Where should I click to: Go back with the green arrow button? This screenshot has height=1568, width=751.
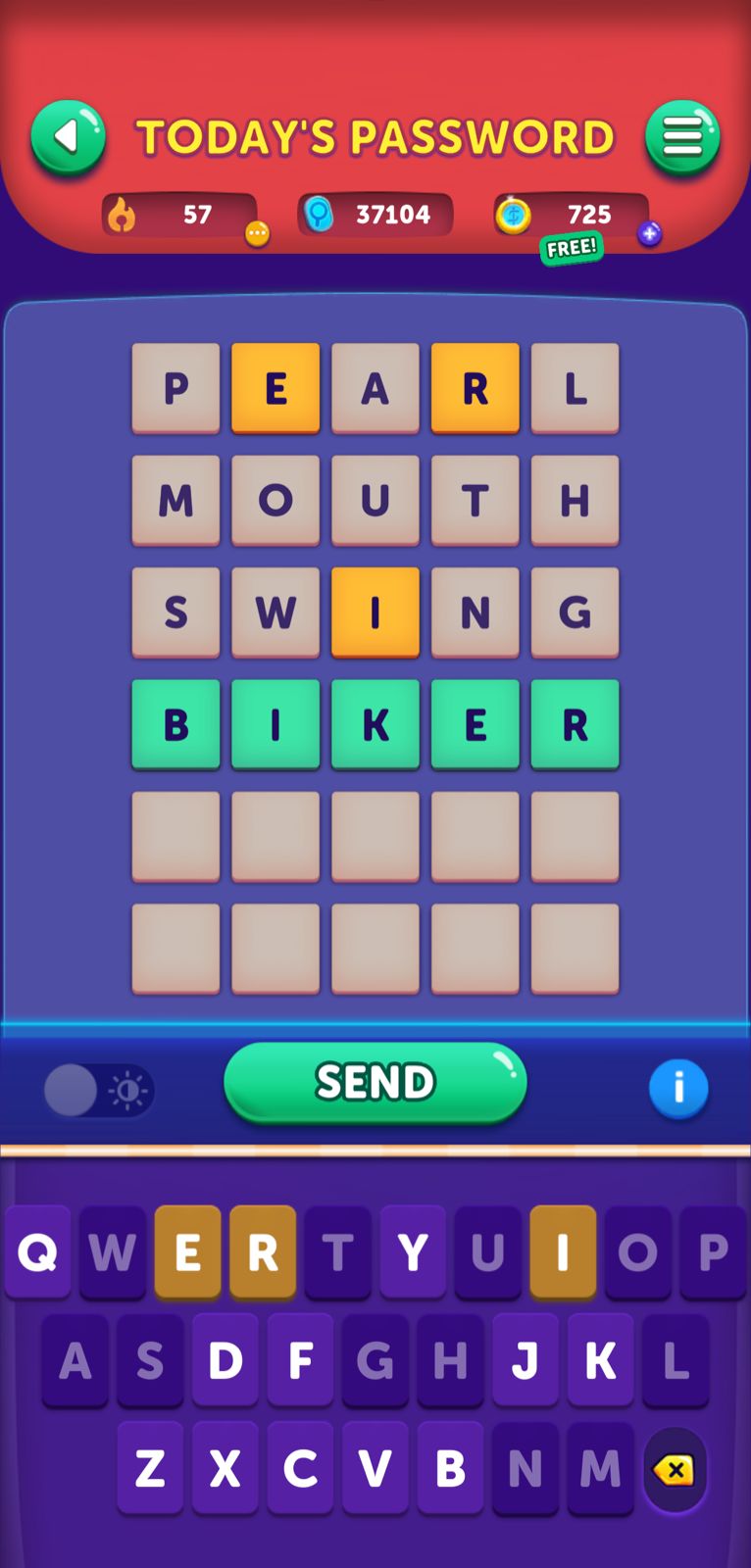[x=68, y=138]
